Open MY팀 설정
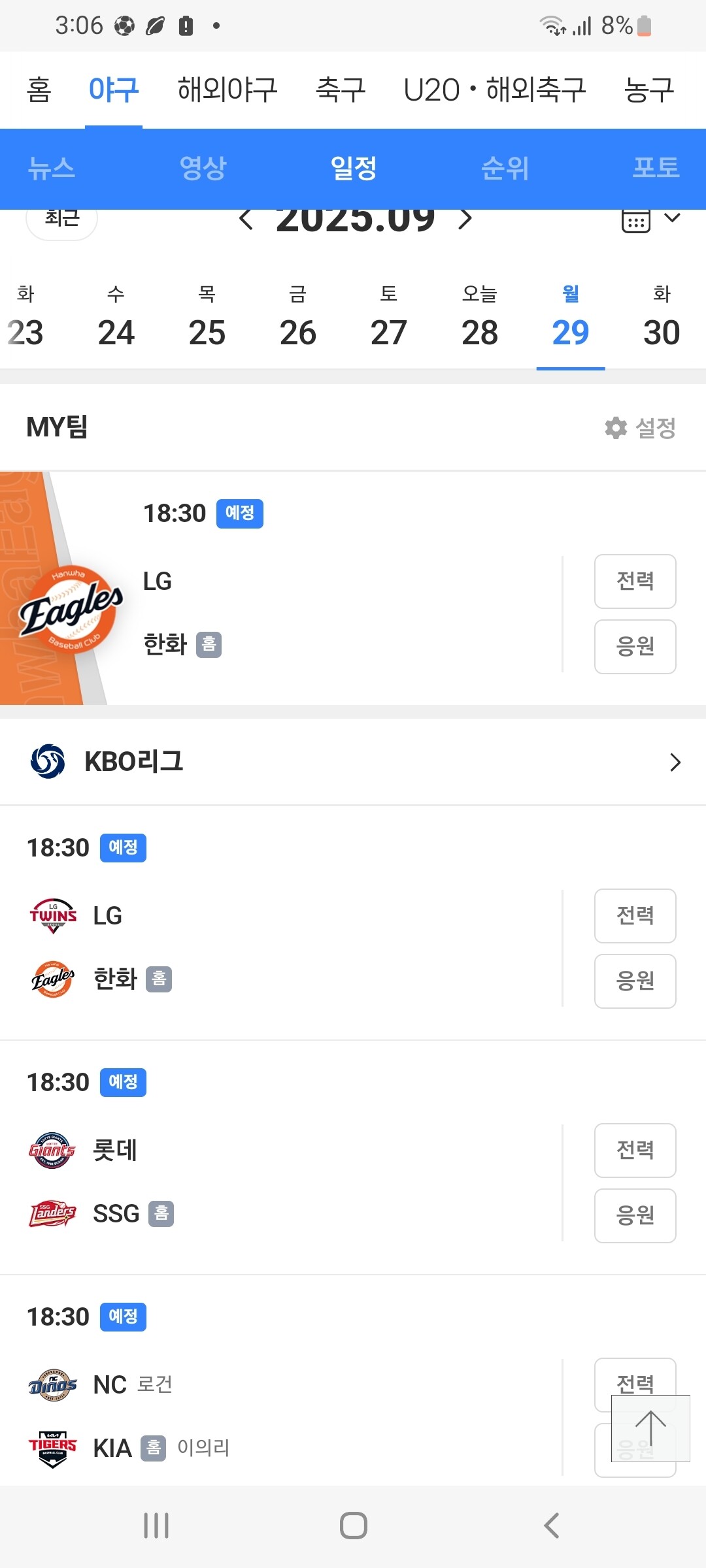This screenshot has height=1568, width=706. click(641, 428)
